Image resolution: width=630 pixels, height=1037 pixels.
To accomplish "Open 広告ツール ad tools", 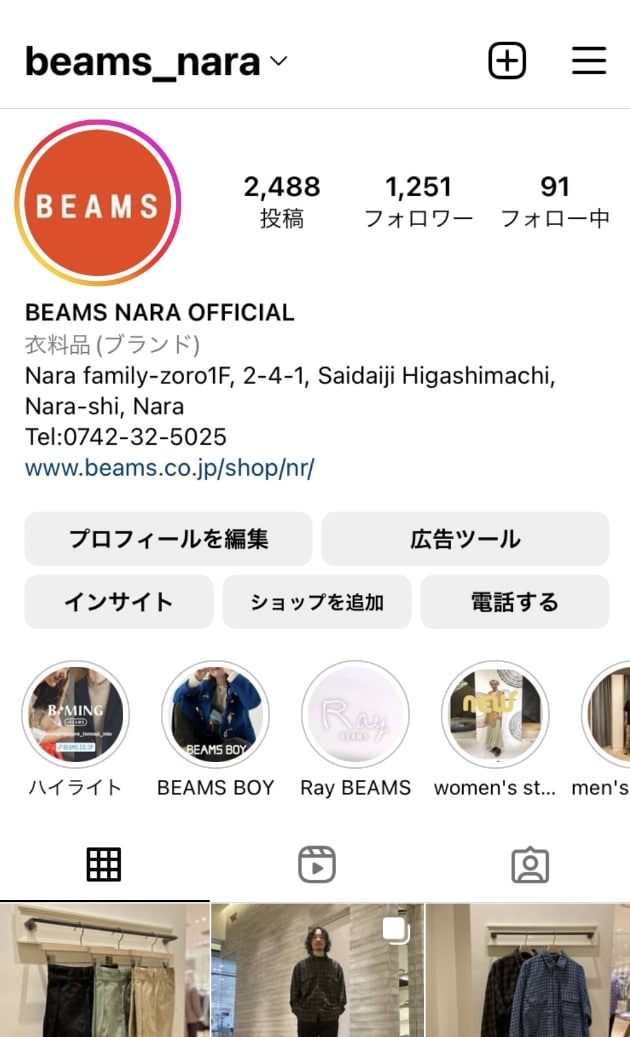I will 465,539.
